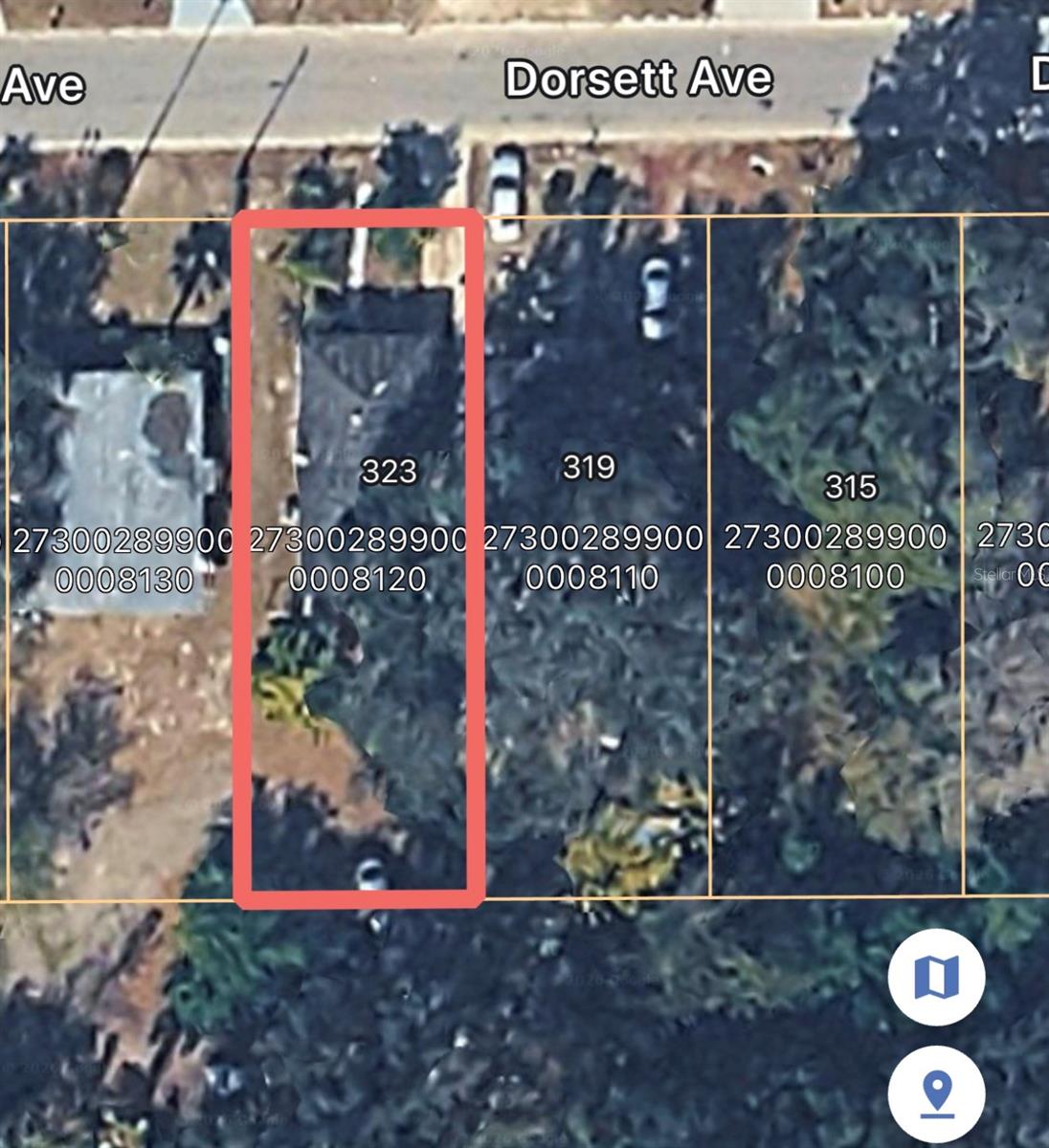Click the white circle around the map icon
This screenshot has width=1049, height=1148.
click(x=935, y=977)
